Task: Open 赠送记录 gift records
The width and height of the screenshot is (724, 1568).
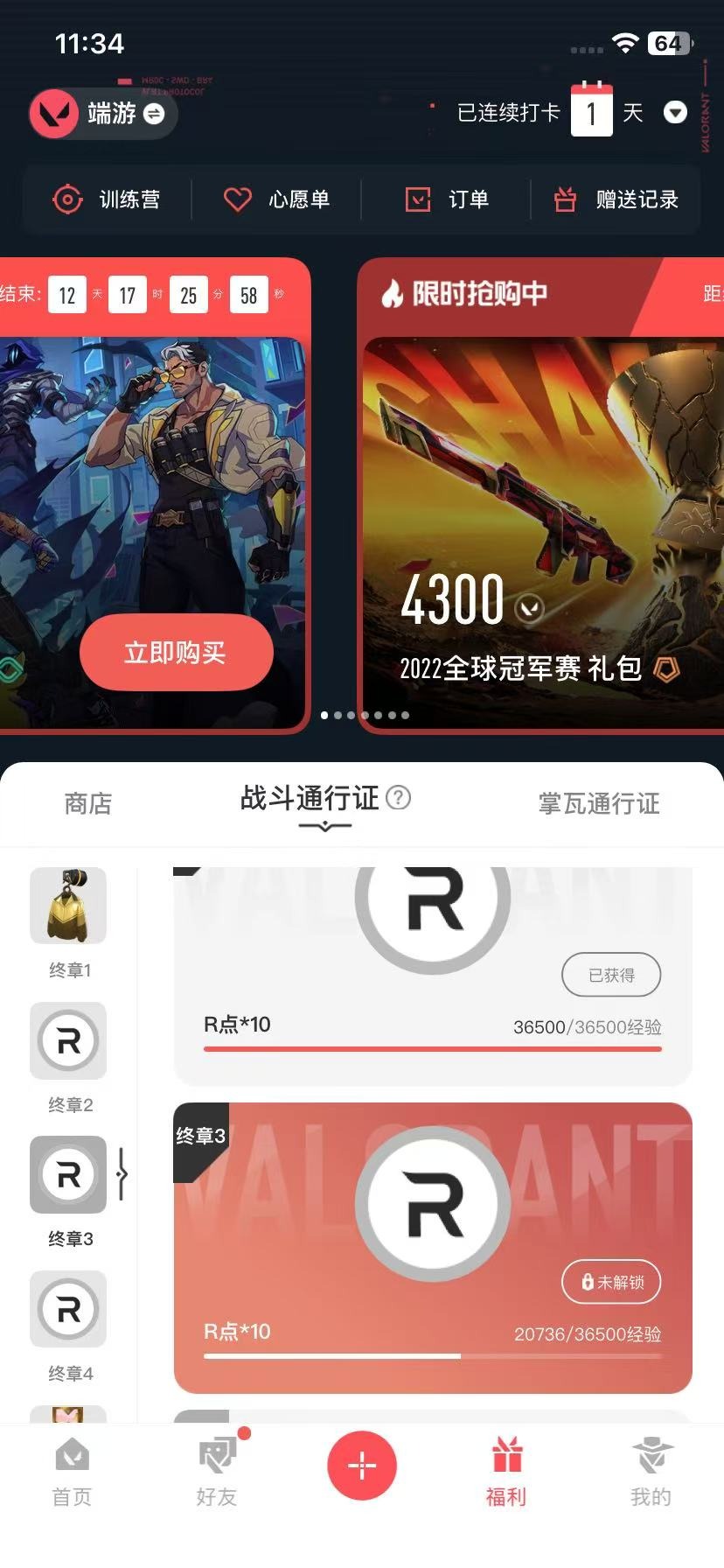Action: click(616, 199)
